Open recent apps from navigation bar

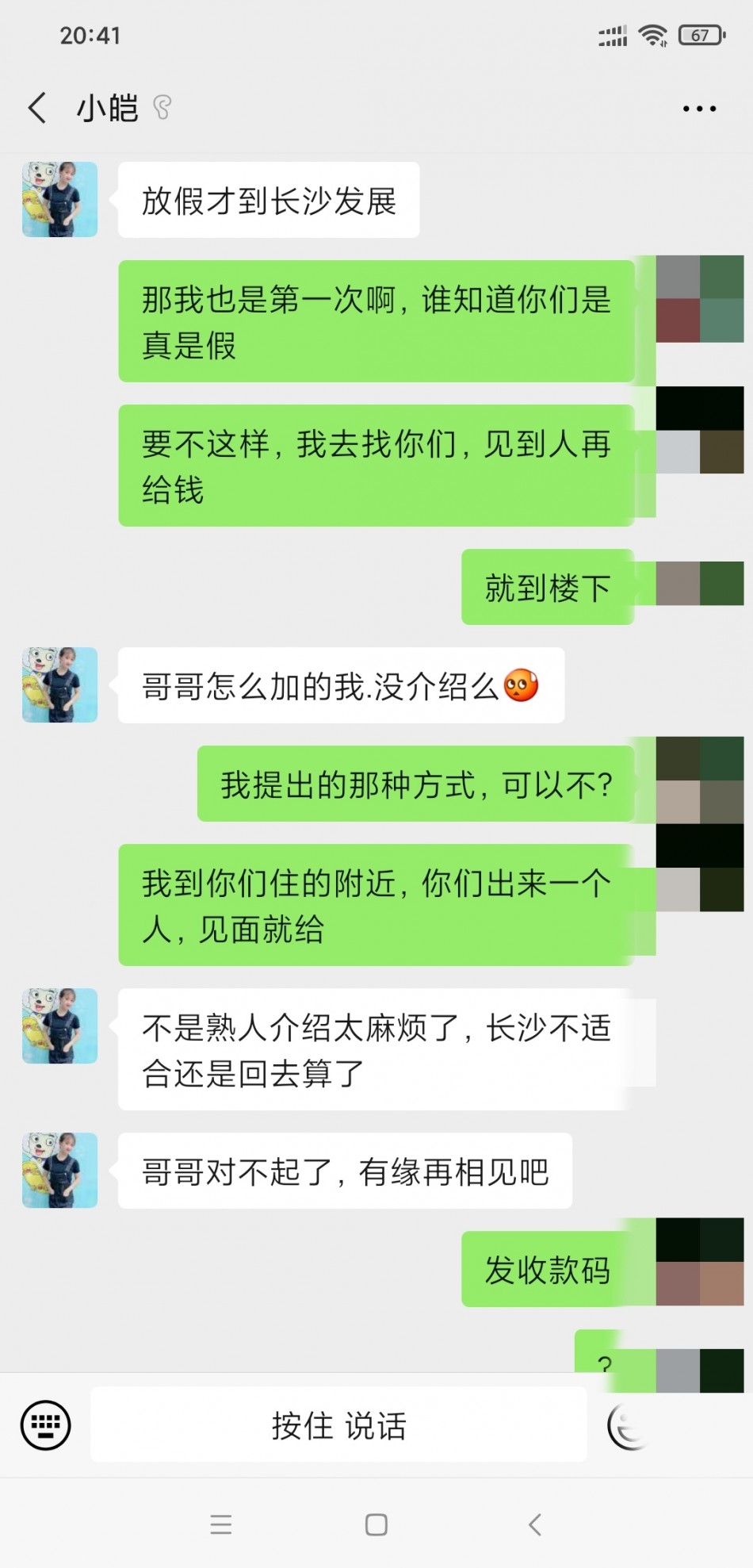coord(221,1524)
